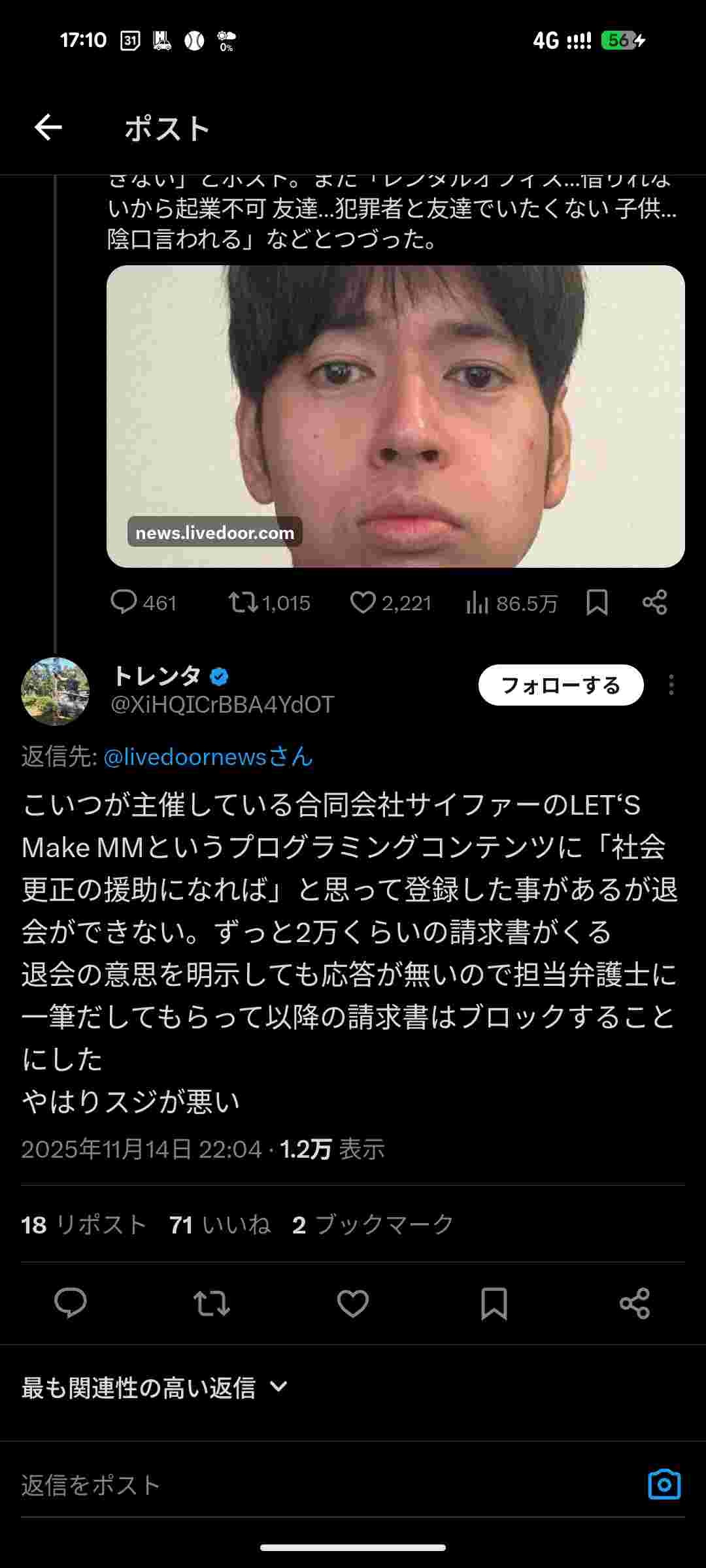Viewport: 706px width, 1568px height.
Task: View the 18 リポスト list
Action: point(84,1224)
